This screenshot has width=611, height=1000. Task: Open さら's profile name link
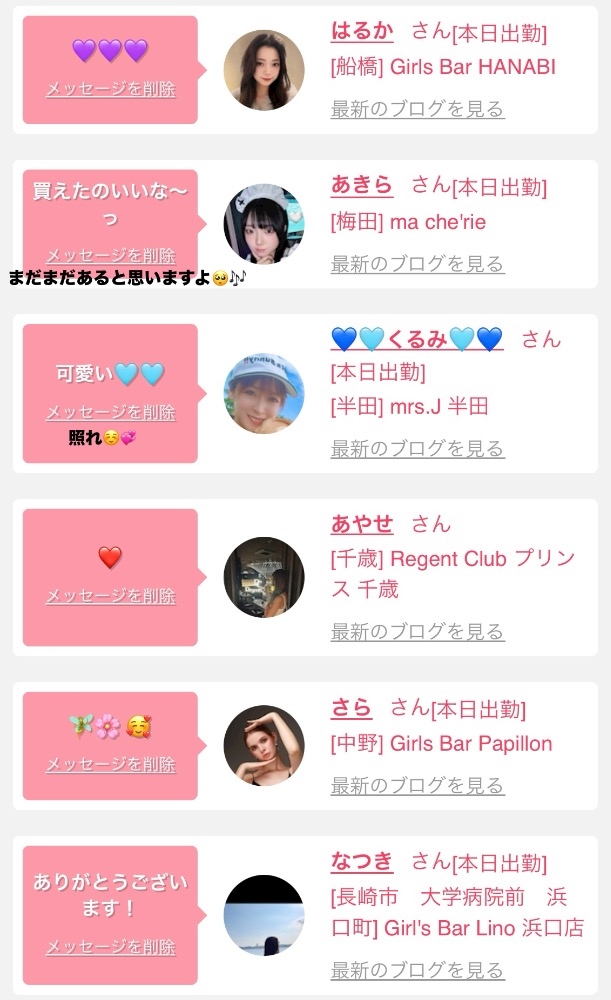click(x=351, y=708)
